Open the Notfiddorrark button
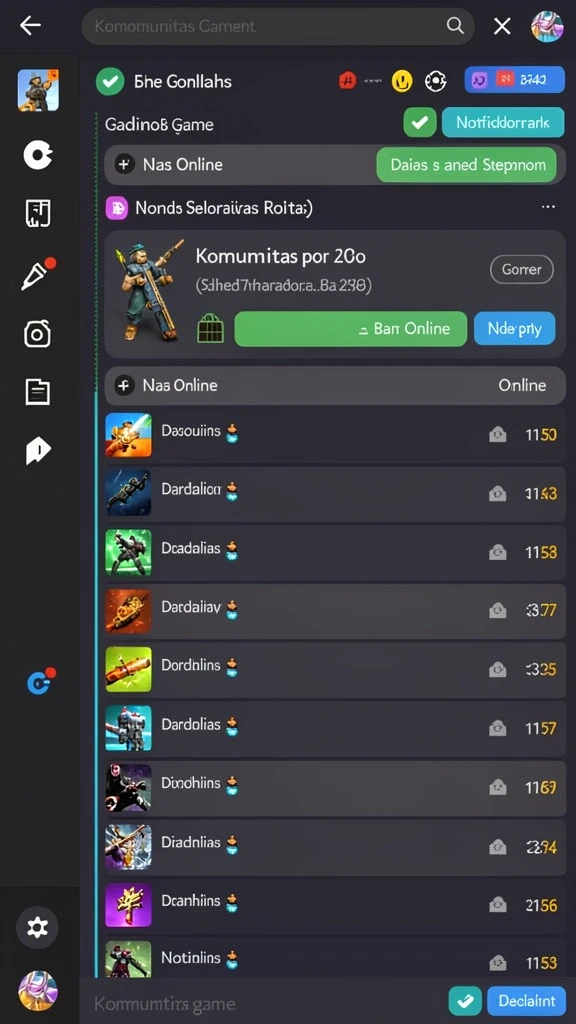This screenshot has width=576, height=1024. 502,122
